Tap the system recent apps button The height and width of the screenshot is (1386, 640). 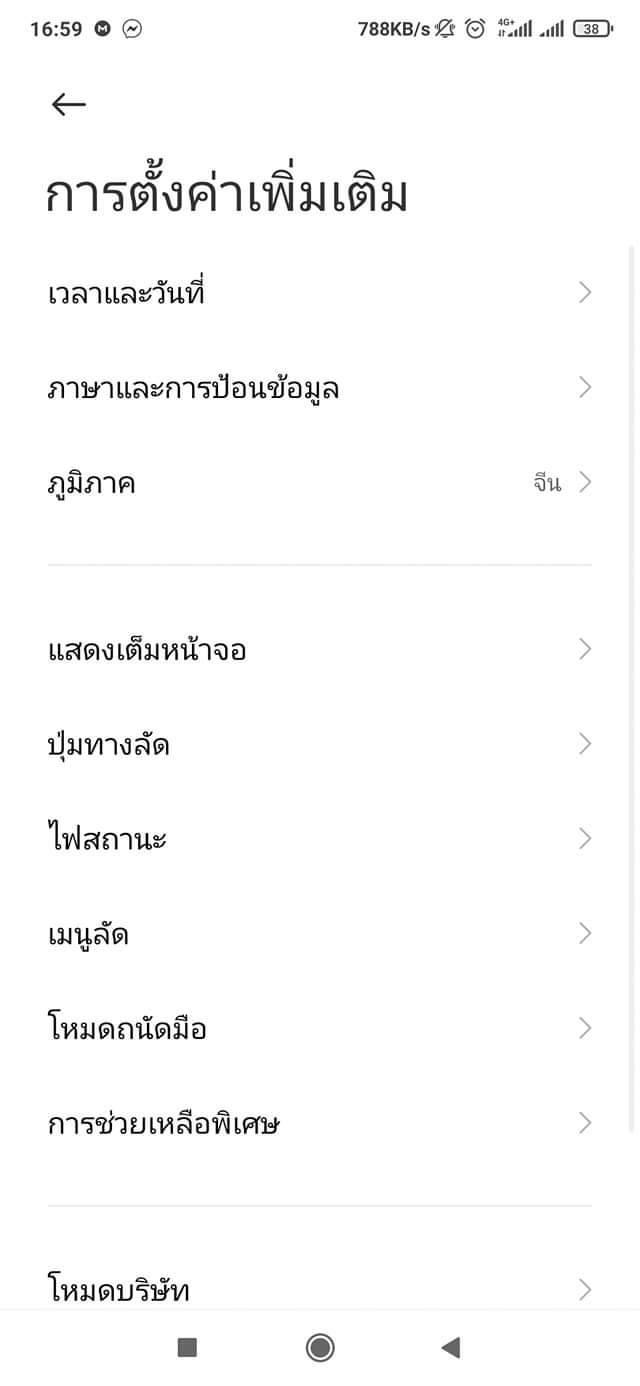[187, 1348]
